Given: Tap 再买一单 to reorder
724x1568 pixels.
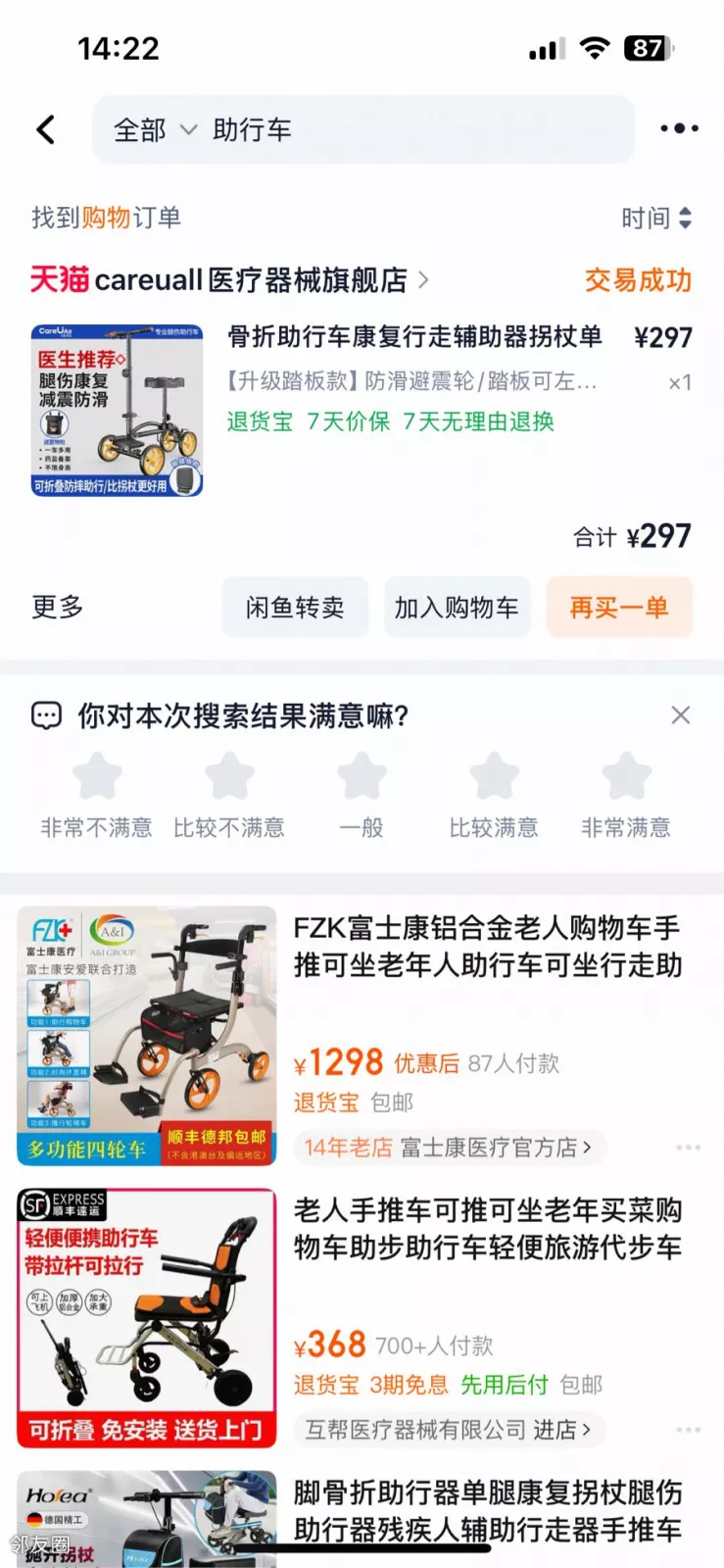Looking at the screenshot, I should [619, 608].
